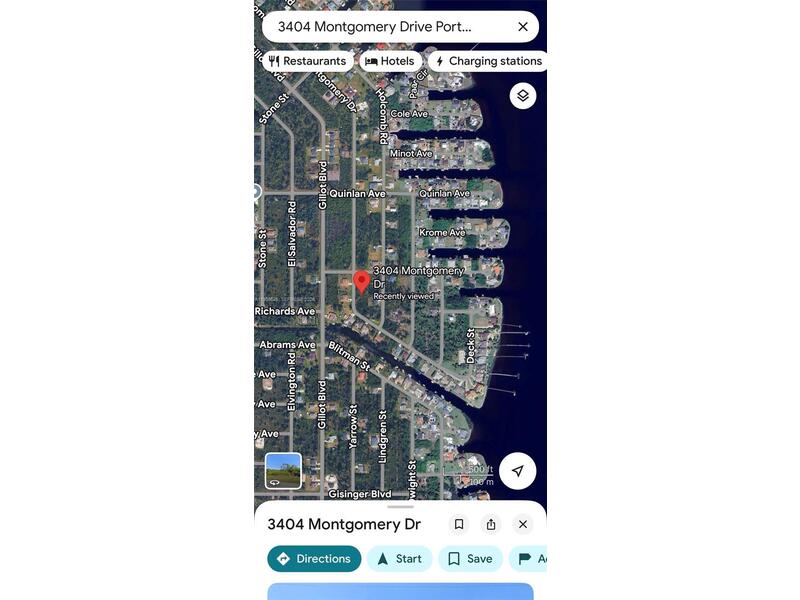Viewport: 800px width, 600px height.
Task: Center the map on my location
Action: tap(518, 471)
